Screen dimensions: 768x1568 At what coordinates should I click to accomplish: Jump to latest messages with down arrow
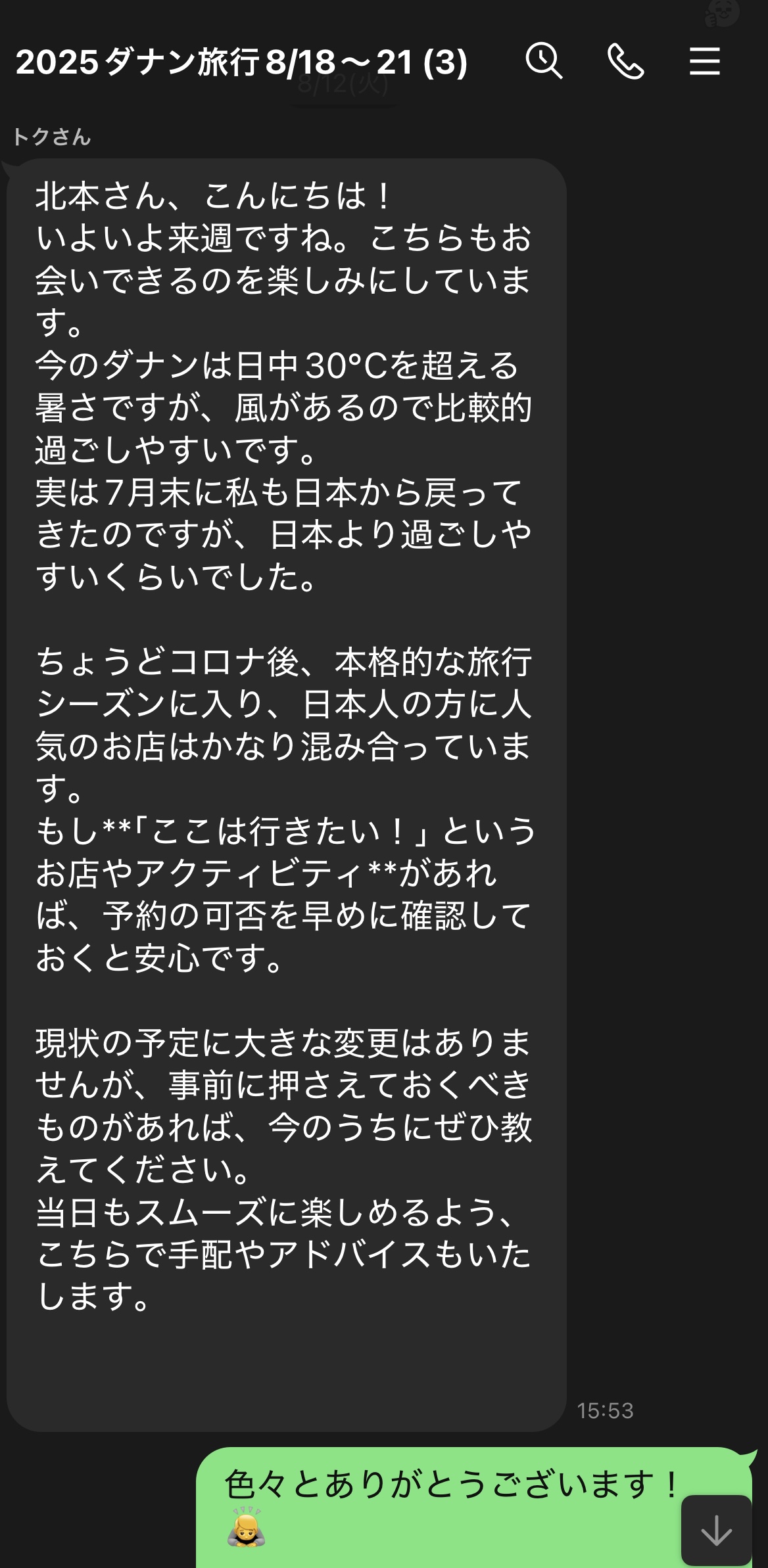pos(716,1531)
